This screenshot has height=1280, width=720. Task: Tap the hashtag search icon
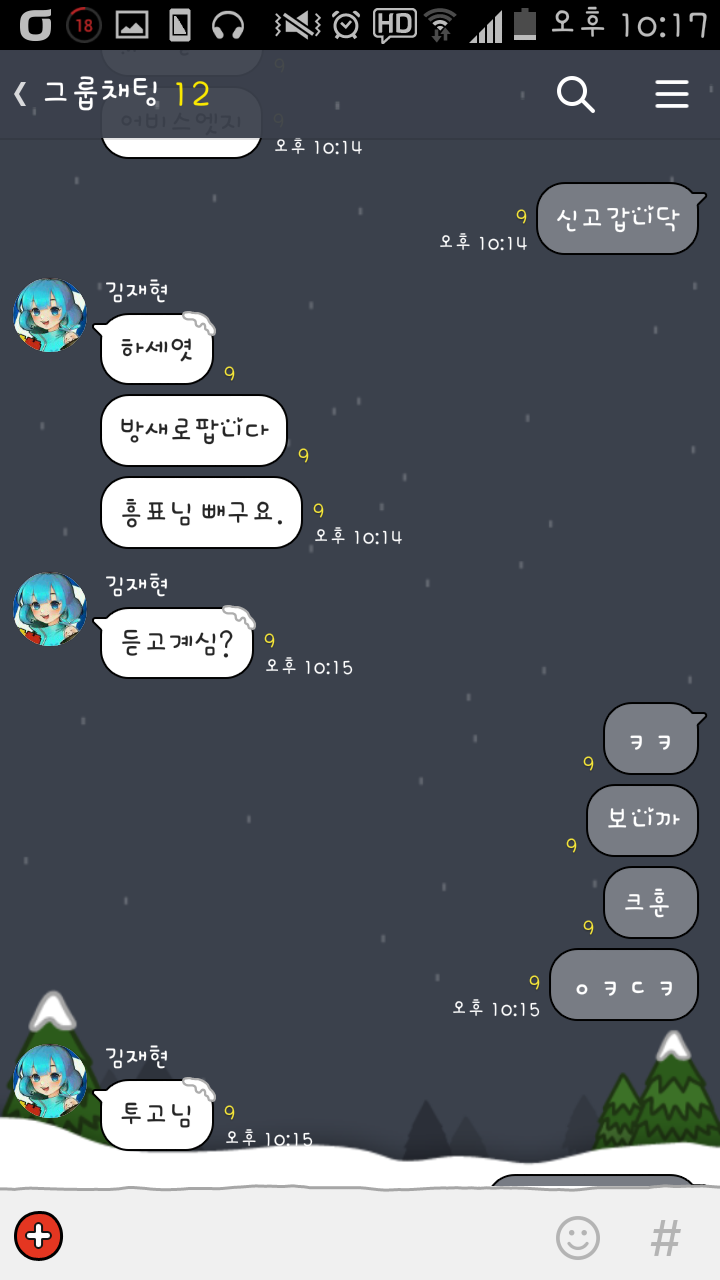point(665,1237)
